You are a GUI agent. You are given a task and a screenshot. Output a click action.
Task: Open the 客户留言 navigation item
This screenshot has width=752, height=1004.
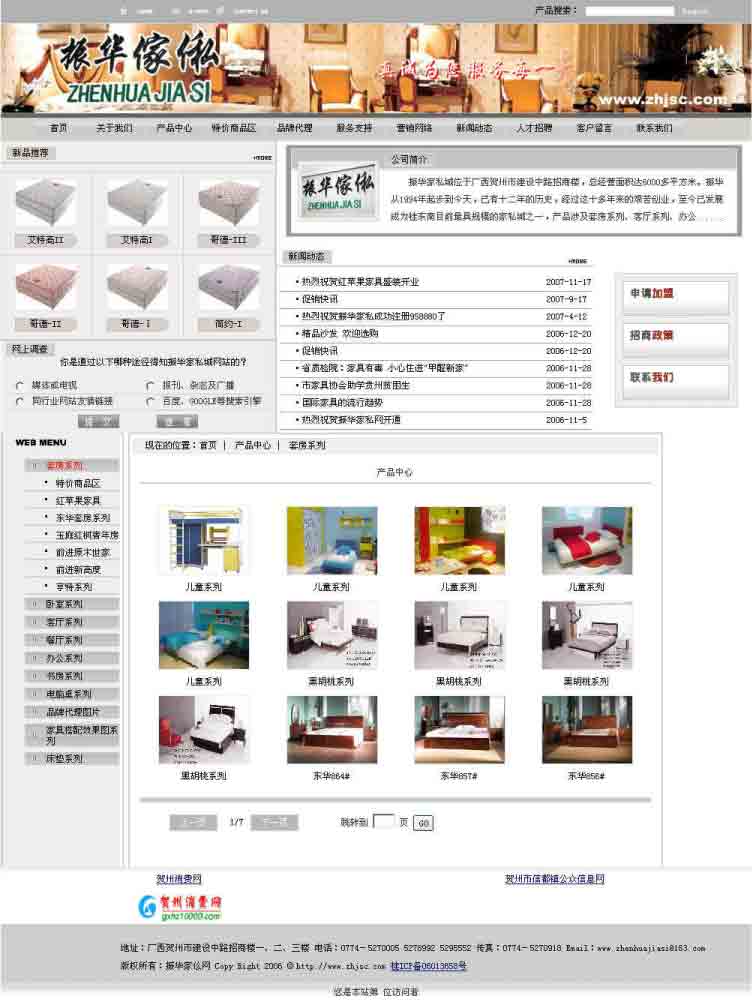click(594, 128)
